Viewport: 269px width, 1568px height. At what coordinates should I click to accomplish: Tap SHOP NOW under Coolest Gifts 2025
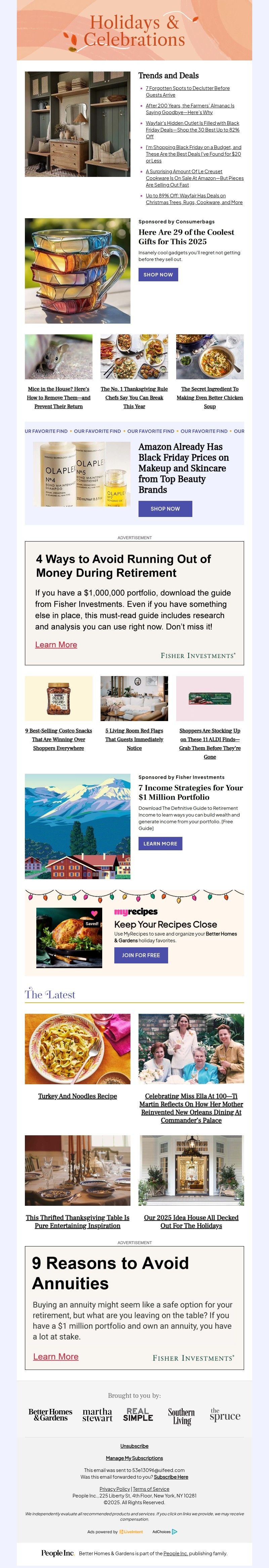158,275
